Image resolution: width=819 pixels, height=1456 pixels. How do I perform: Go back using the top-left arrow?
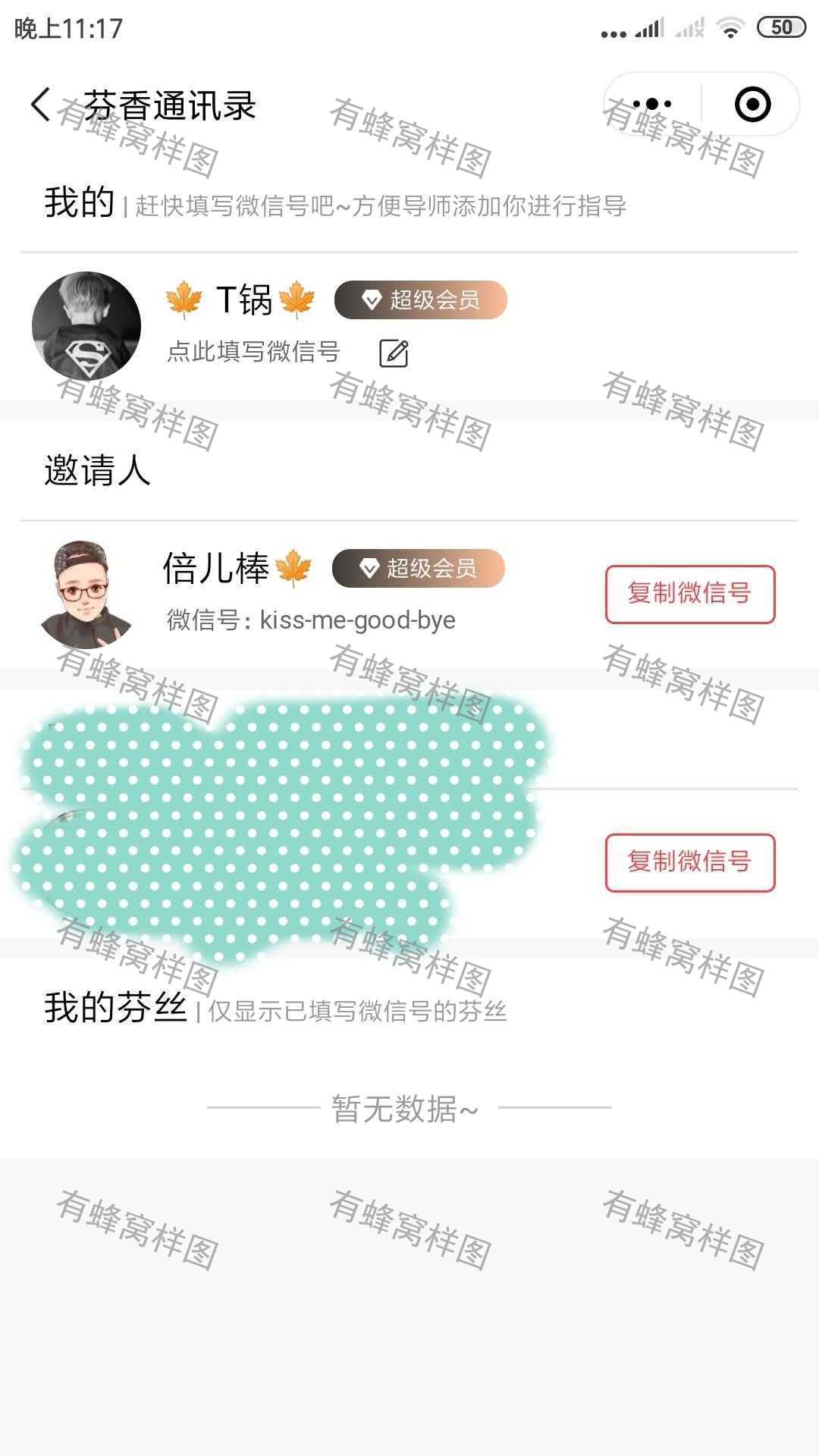[41, 105]
